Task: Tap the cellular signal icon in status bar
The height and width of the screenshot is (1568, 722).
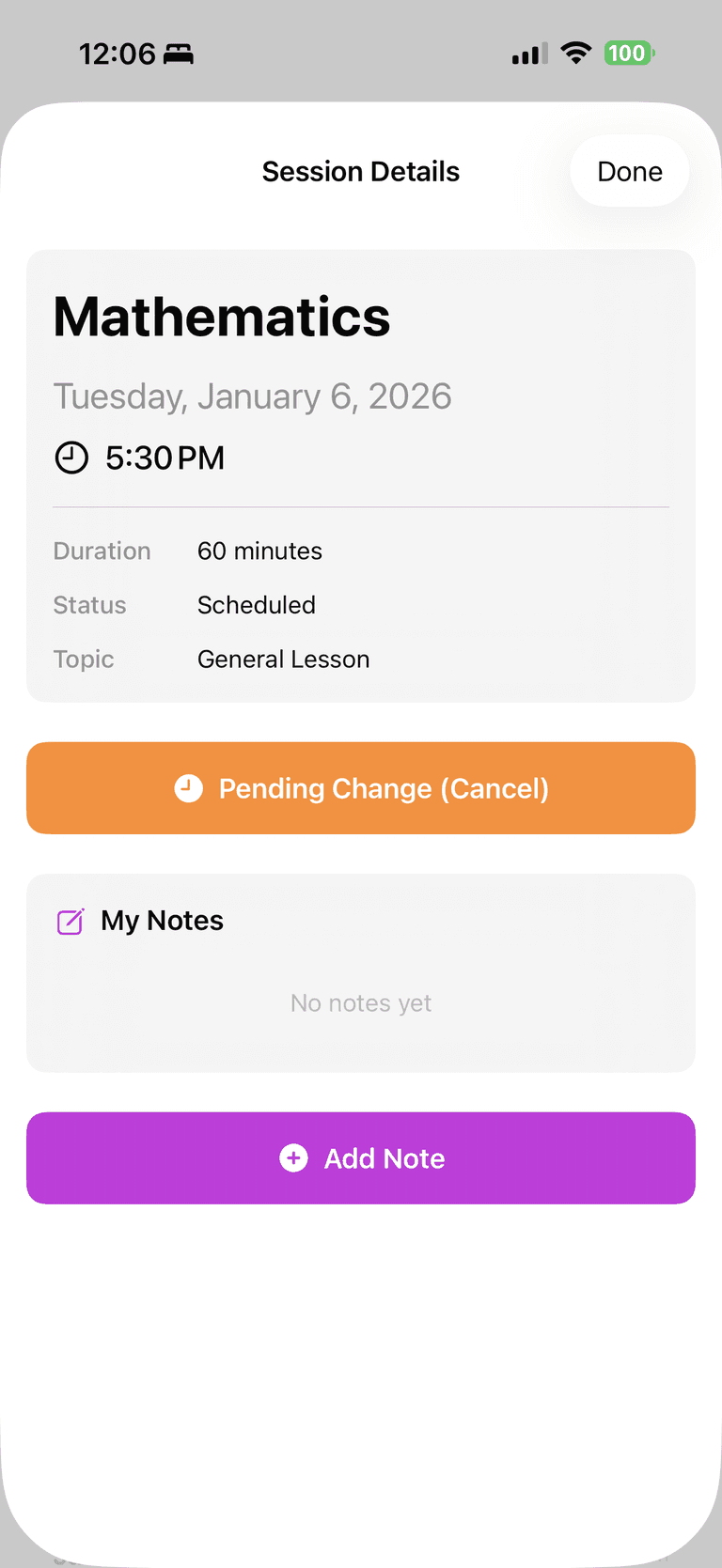Action: (527, 54)
